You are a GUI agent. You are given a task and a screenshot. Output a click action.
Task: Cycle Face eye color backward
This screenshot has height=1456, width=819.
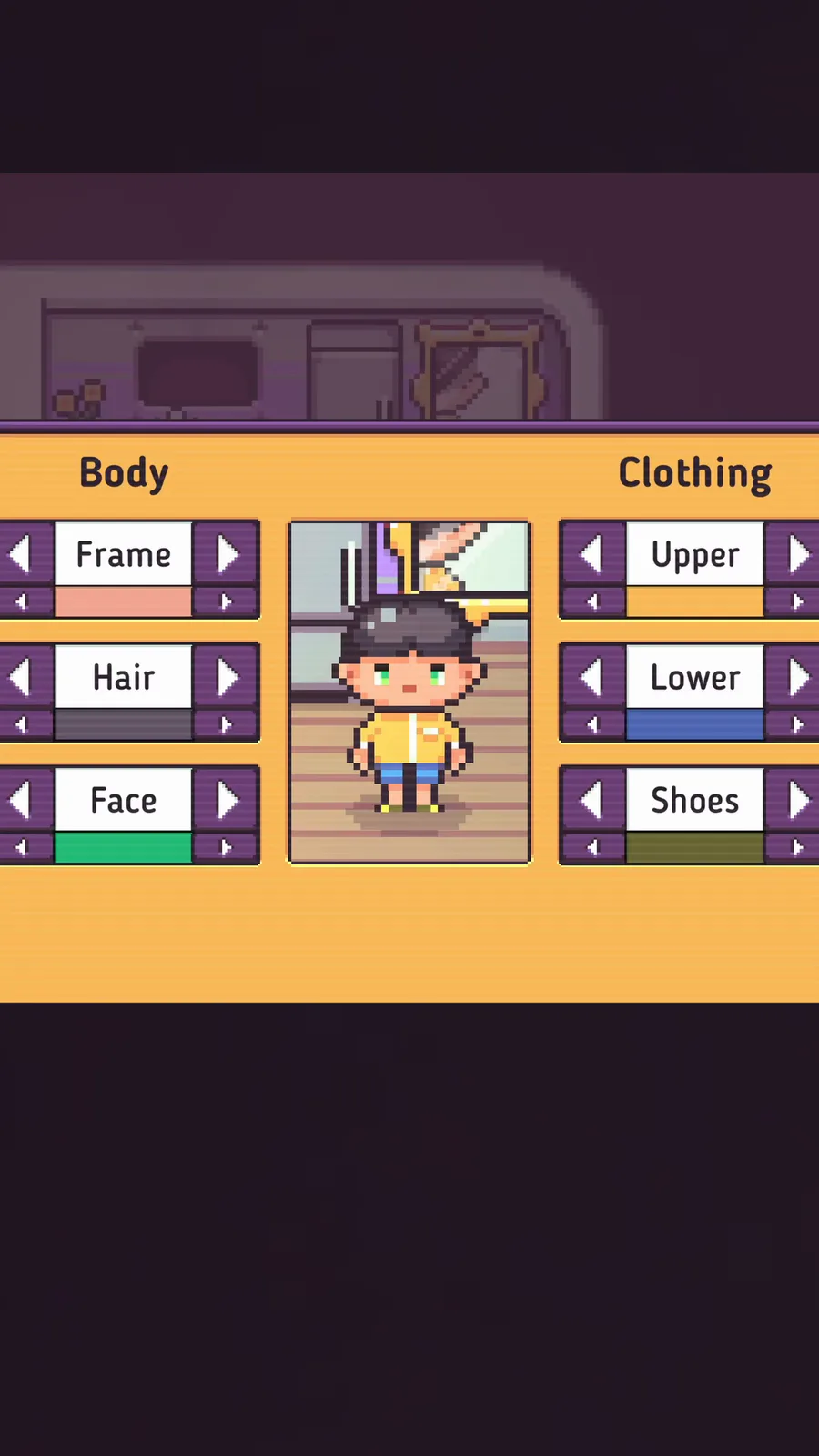click(24, 847)
